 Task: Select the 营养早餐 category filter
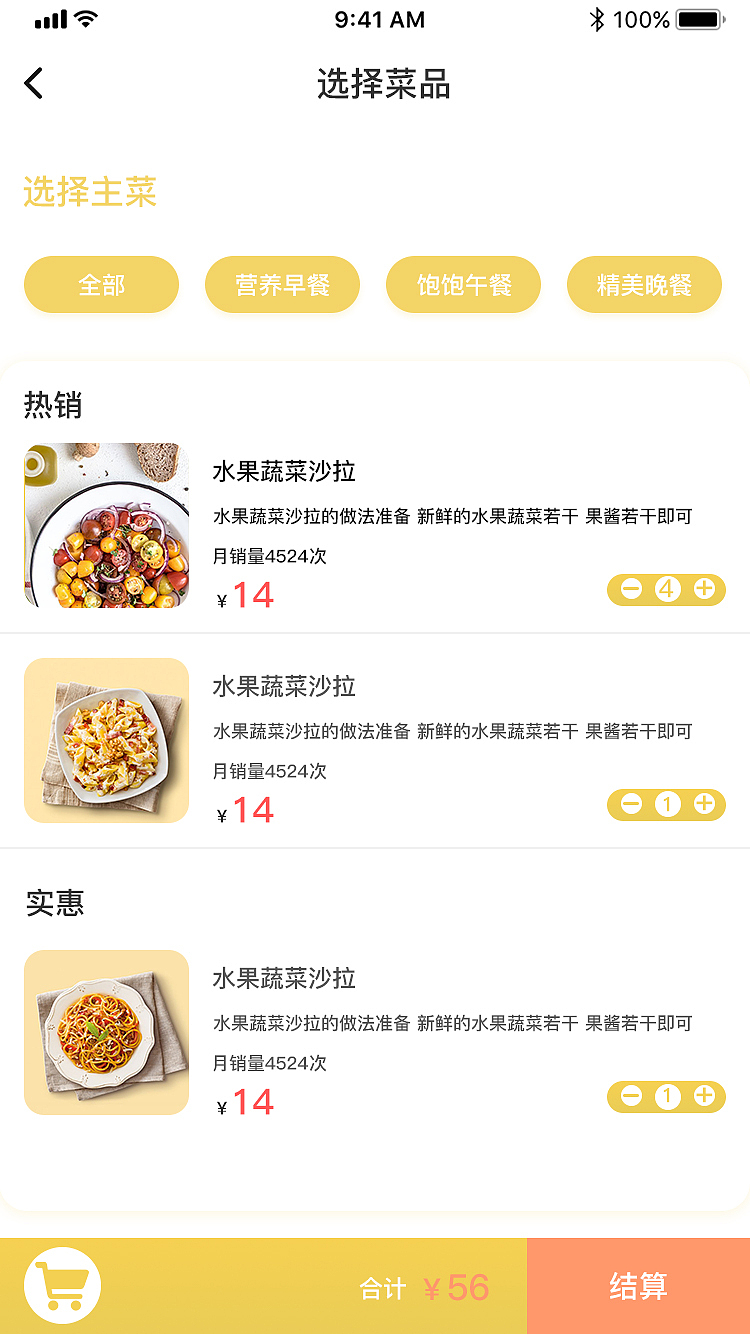282,284
